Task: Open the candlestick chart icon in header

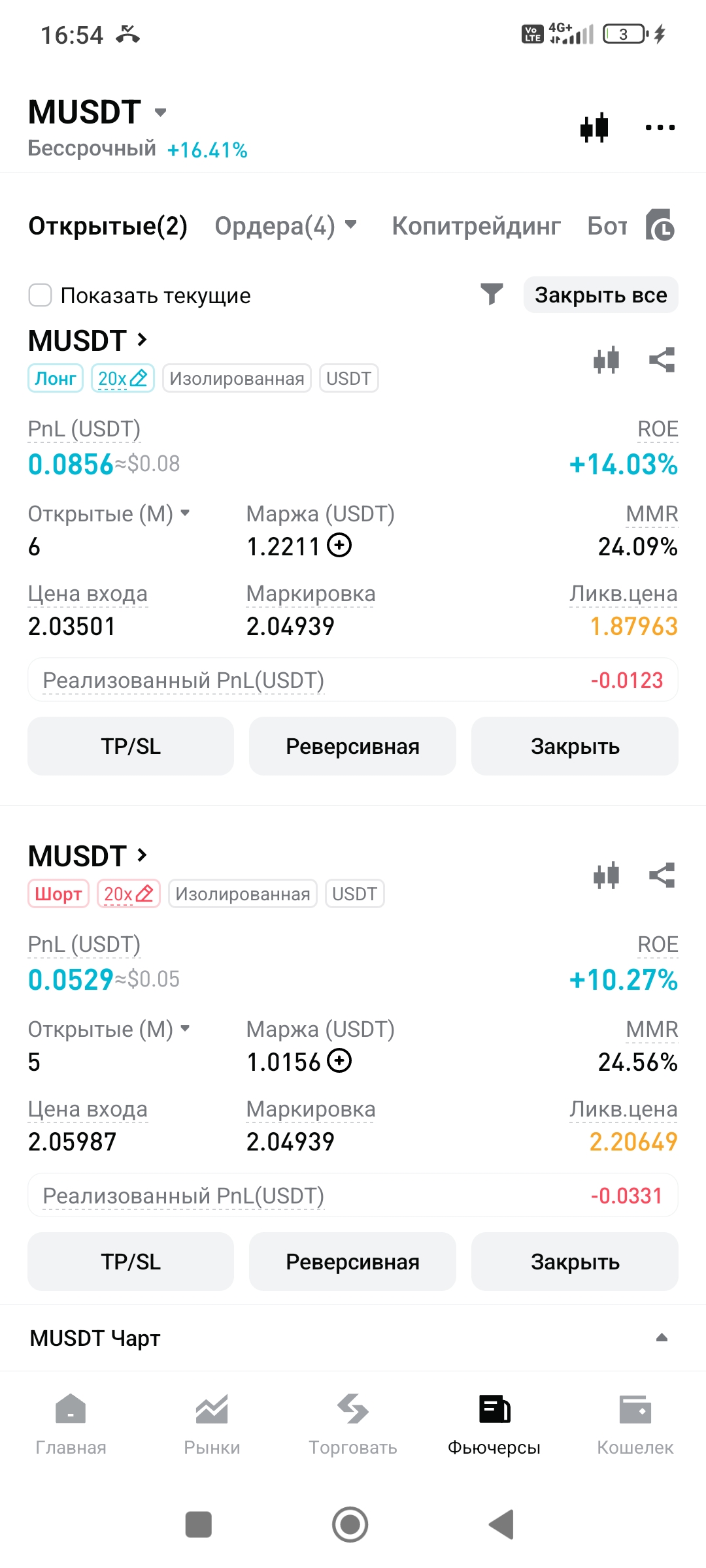Action: click(x=594, y=127)
